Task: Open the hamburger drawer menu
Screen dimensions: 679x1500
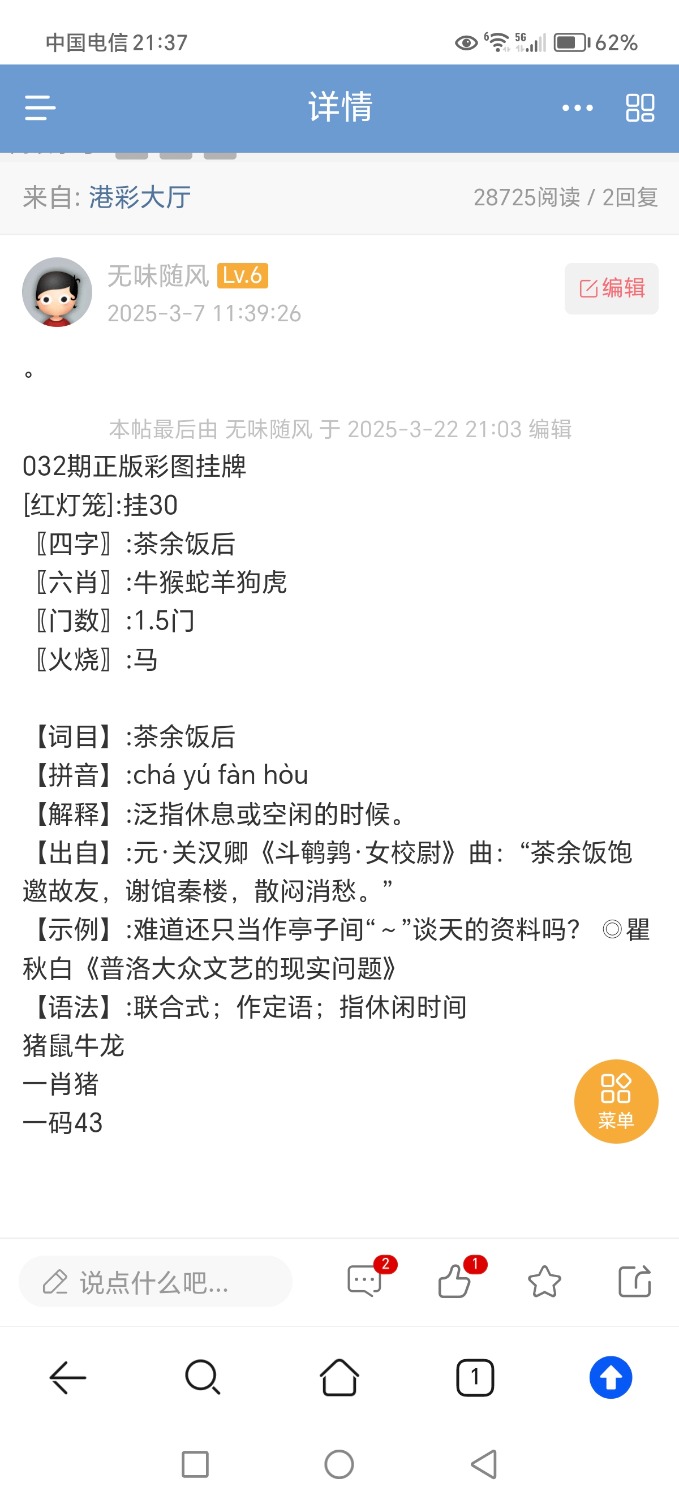Action: (x=40, y=108)
